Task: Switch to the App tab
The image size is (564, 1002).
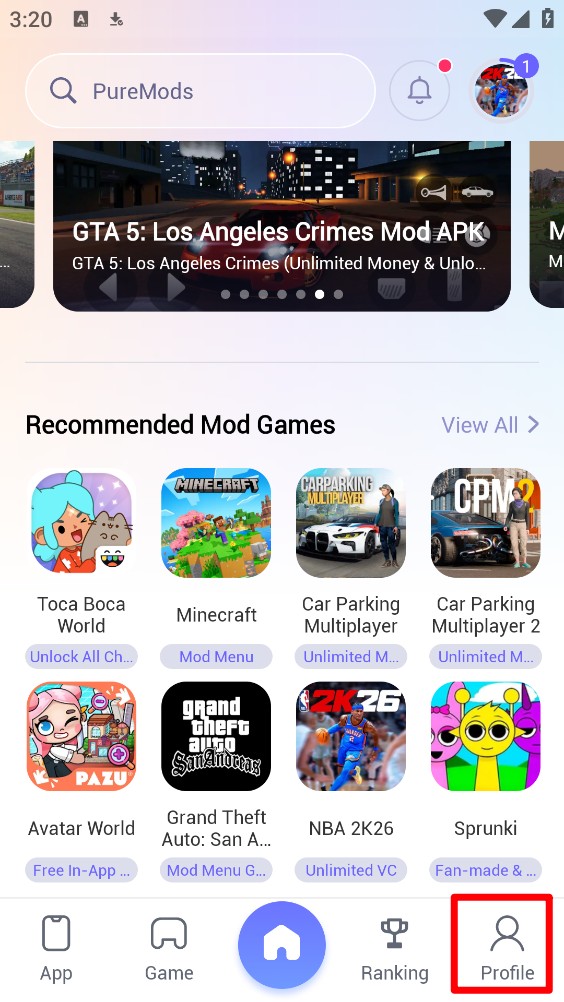Action: [56, 949]
